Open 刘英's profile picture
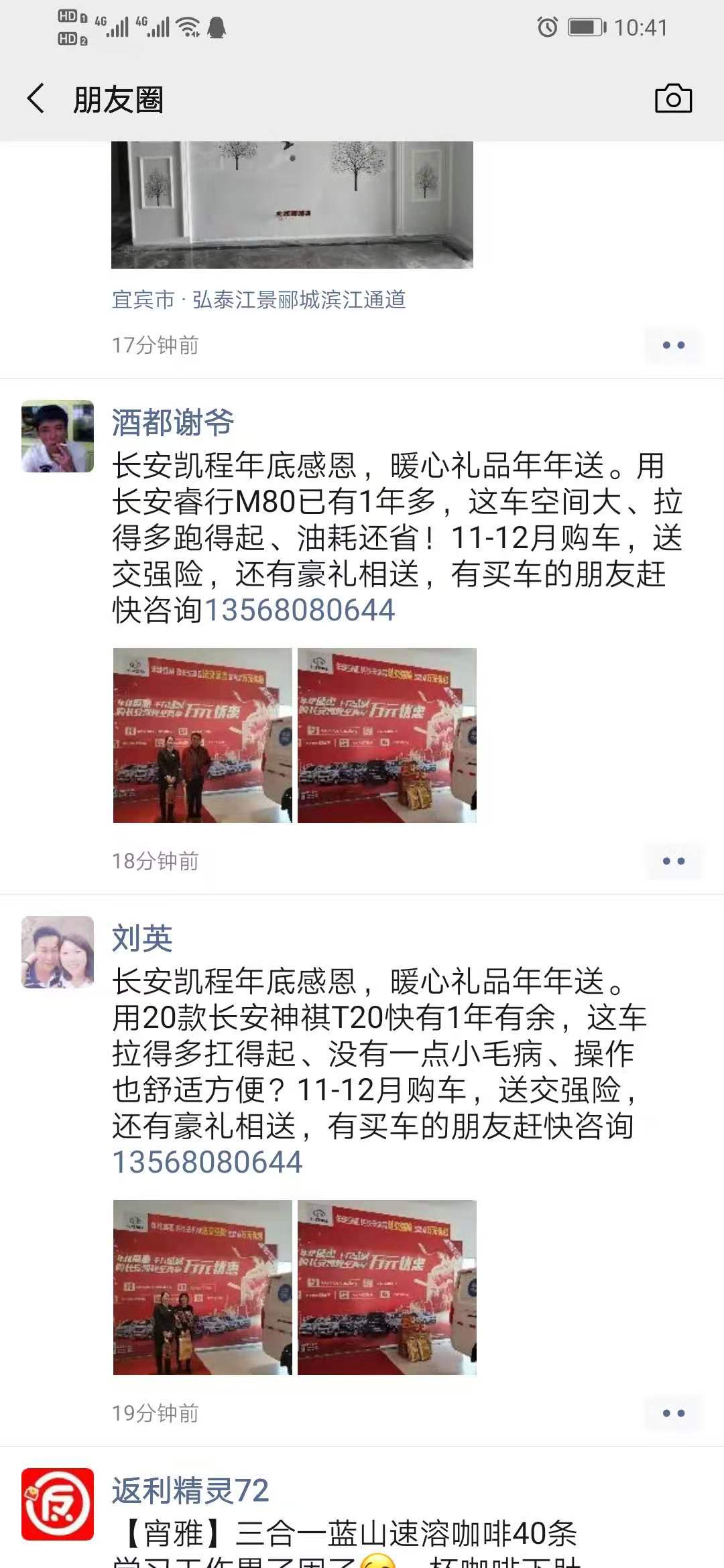 point(58,952)
